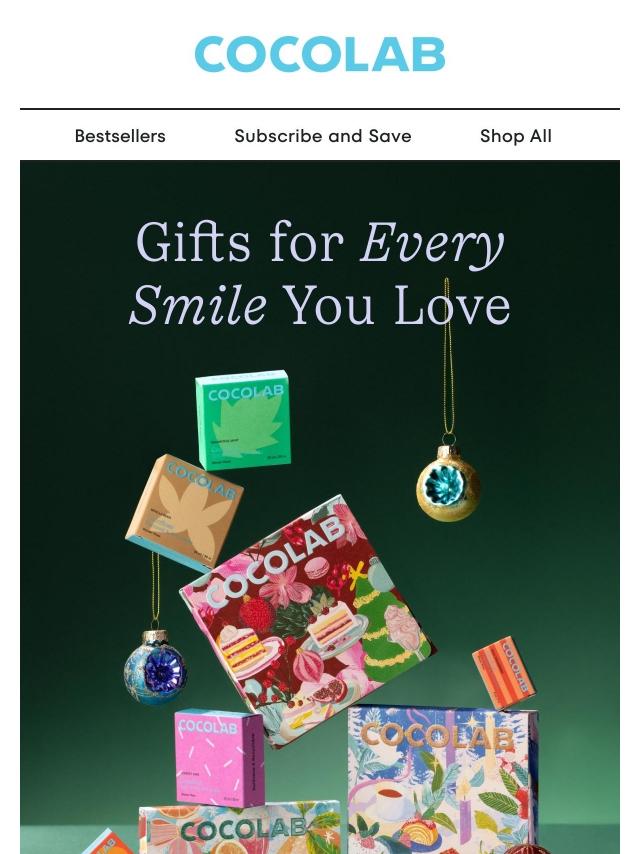
Task: Open the holiday gifts hero banner
Action: click(320, 507)
